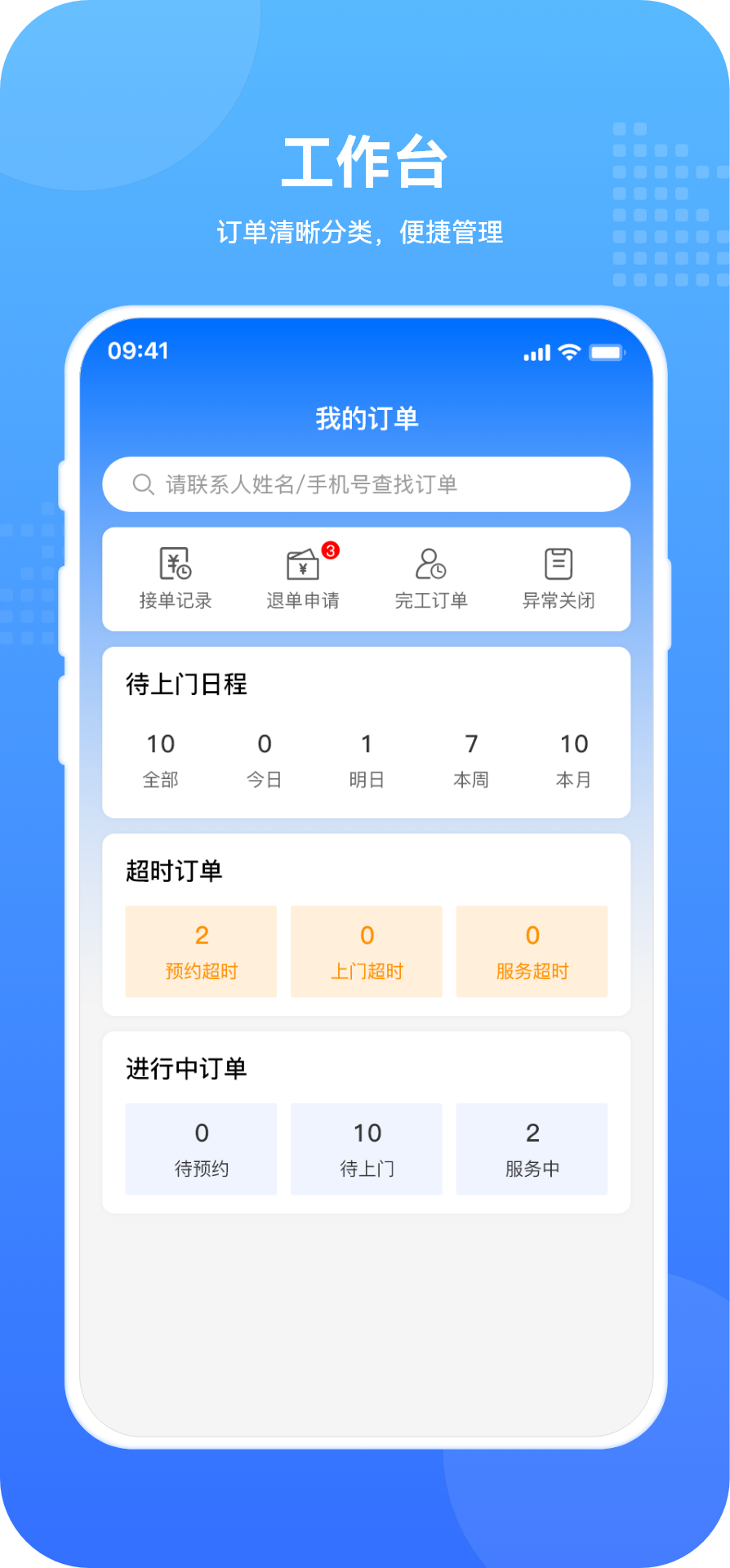Click the battery indicator icon

click(x=606, y=351)
